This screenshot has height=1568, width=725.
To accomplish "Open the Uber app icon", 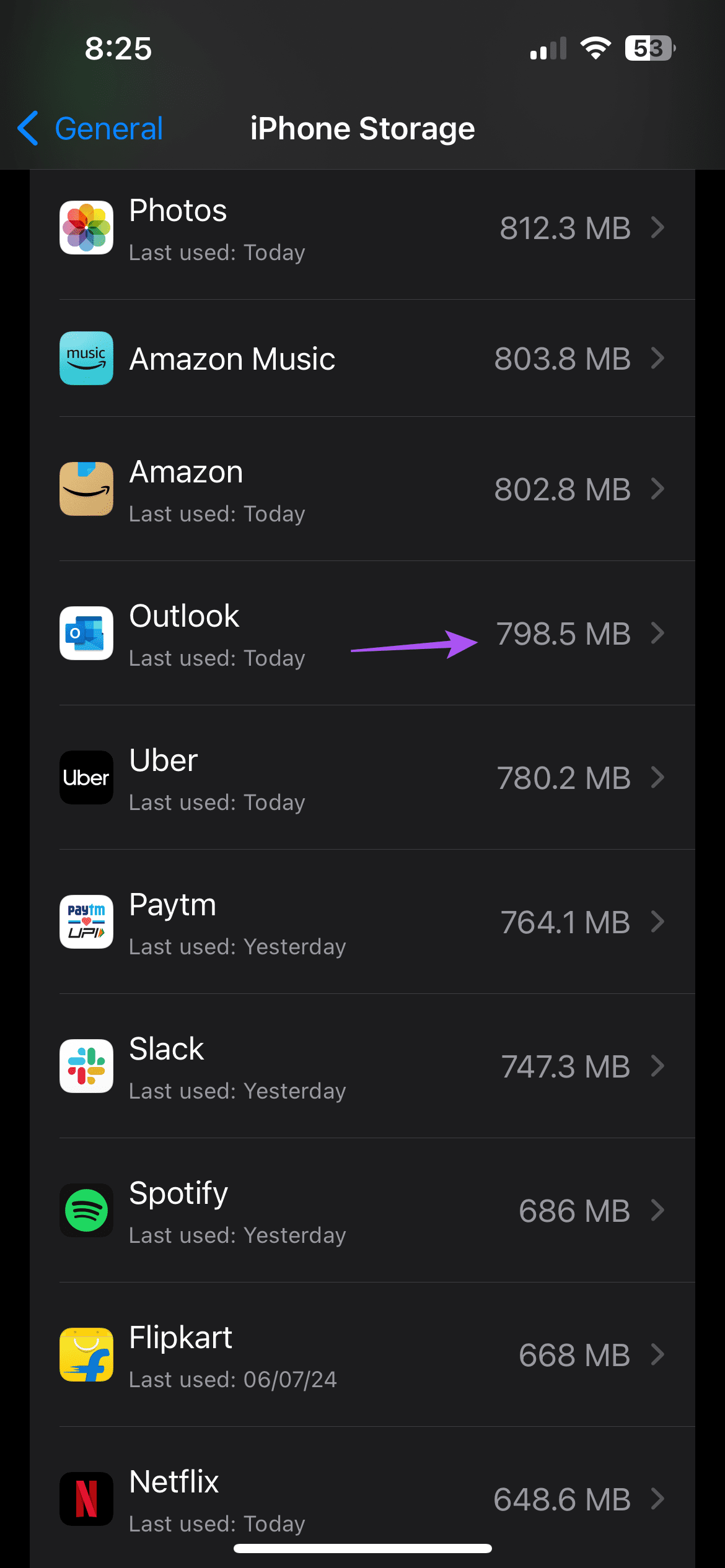I will [86, 778].
